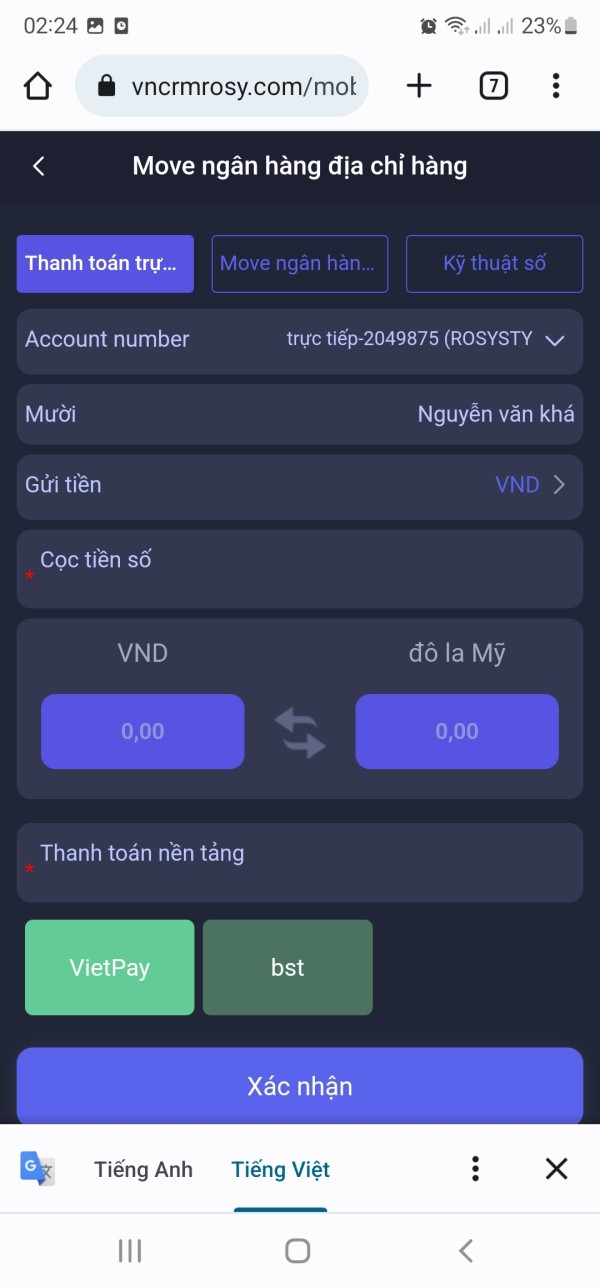This screenshot has height=1287, width=600.
Task: Open translate bar options menu
Action: [x=476, y=1169]
